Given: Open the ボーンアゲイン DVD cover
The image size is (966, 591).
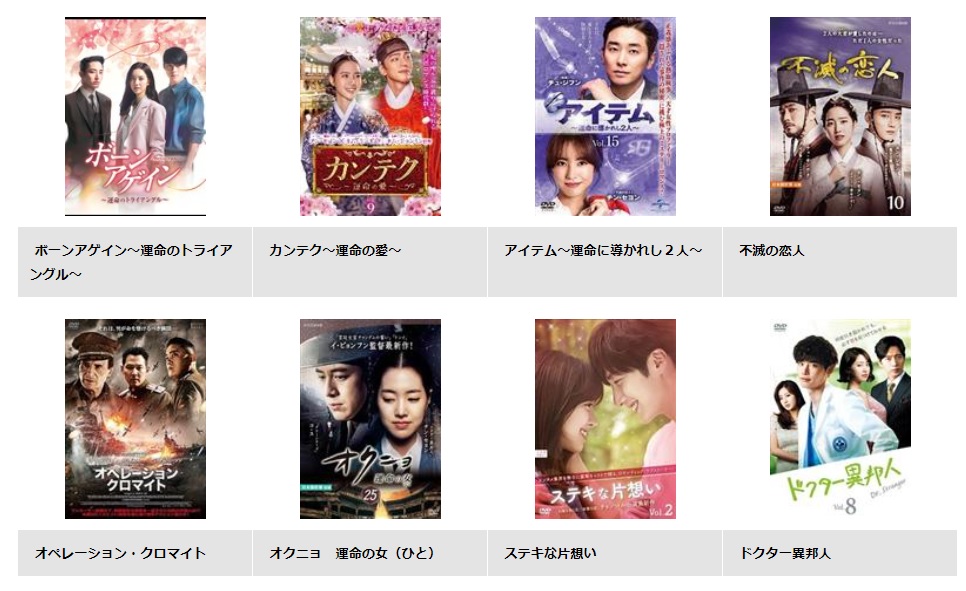Looking at the screenshot, I should [x=135, y=116].
